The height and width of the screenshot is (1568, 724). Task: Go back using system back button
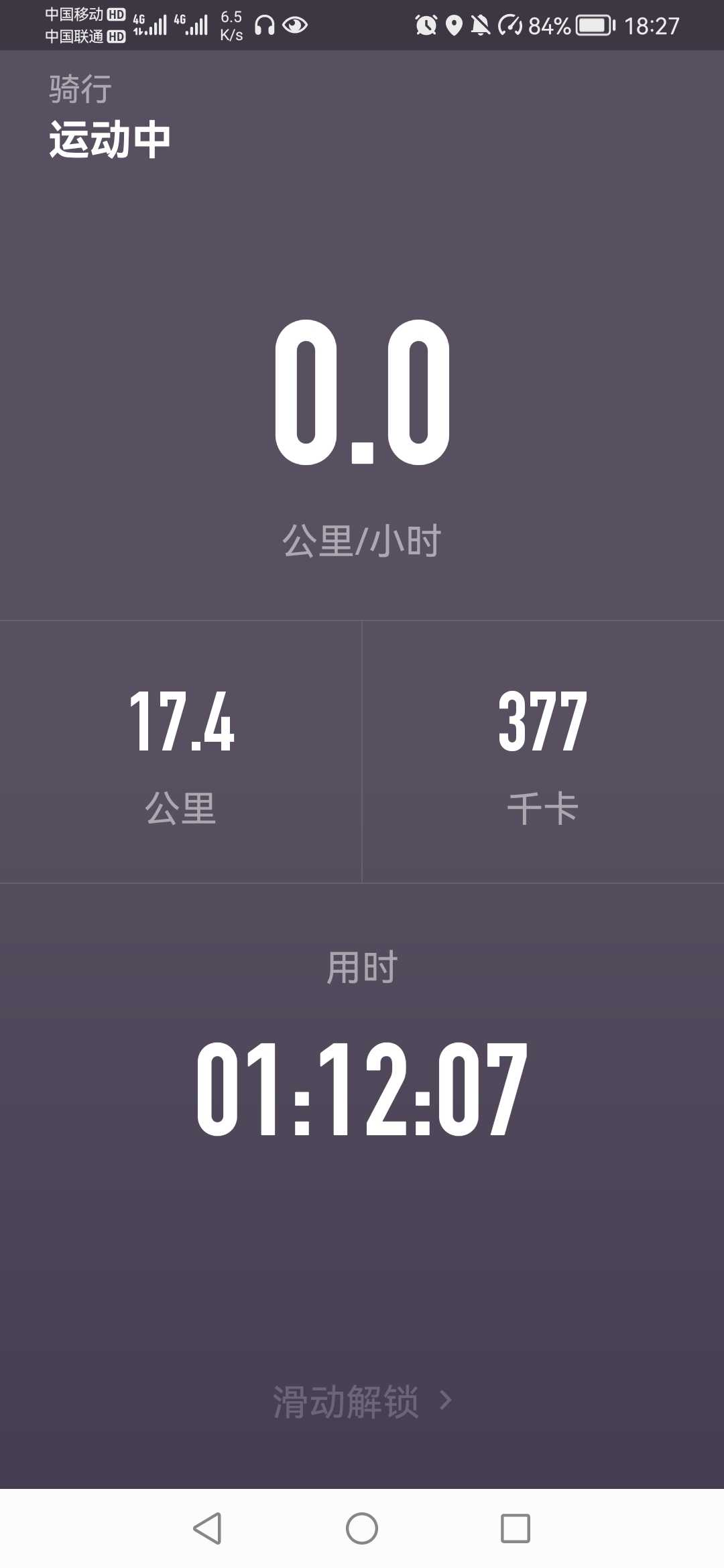pos(207,1528)
